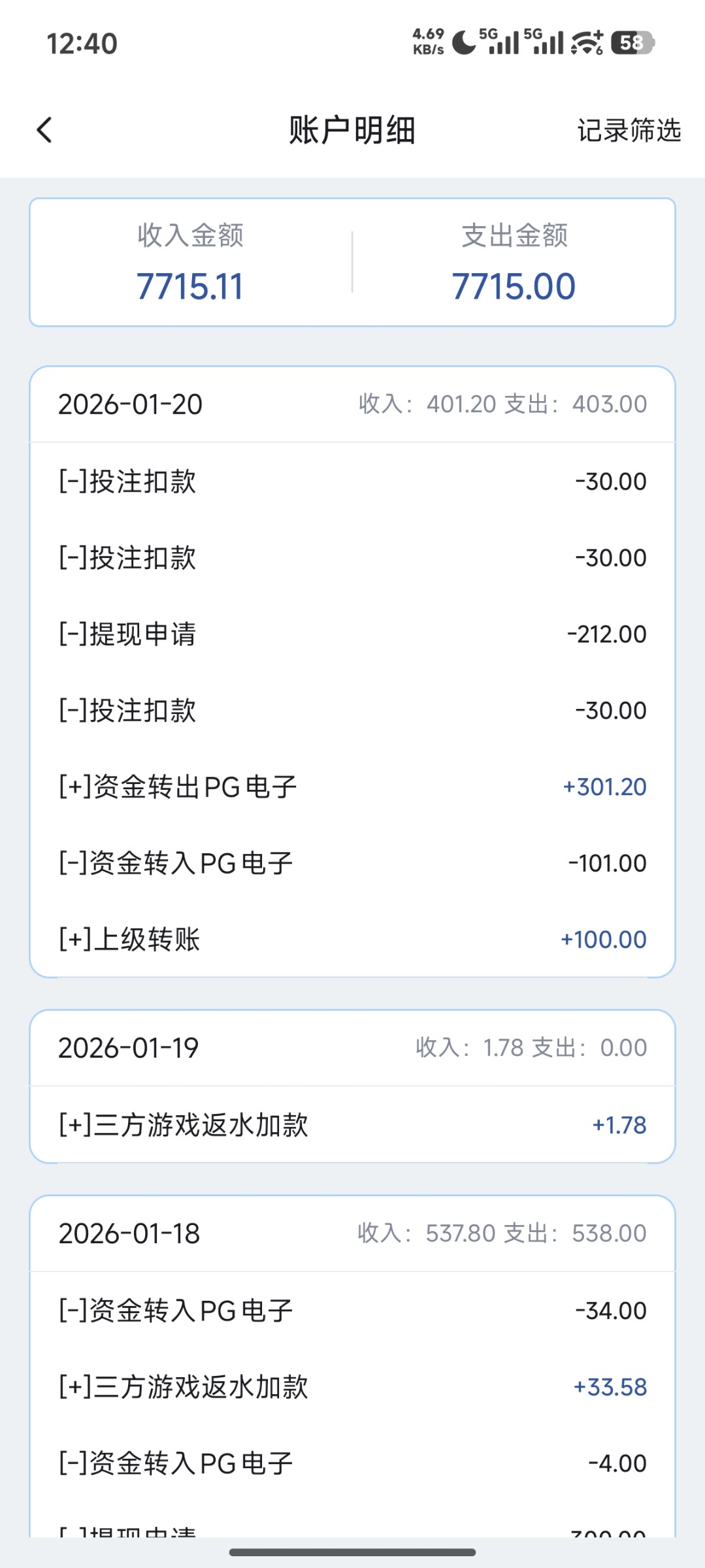Viewport: 705px width, 1568px height.
Task: Tap the clock showing 12:40
Action: [x=81, y=44]
